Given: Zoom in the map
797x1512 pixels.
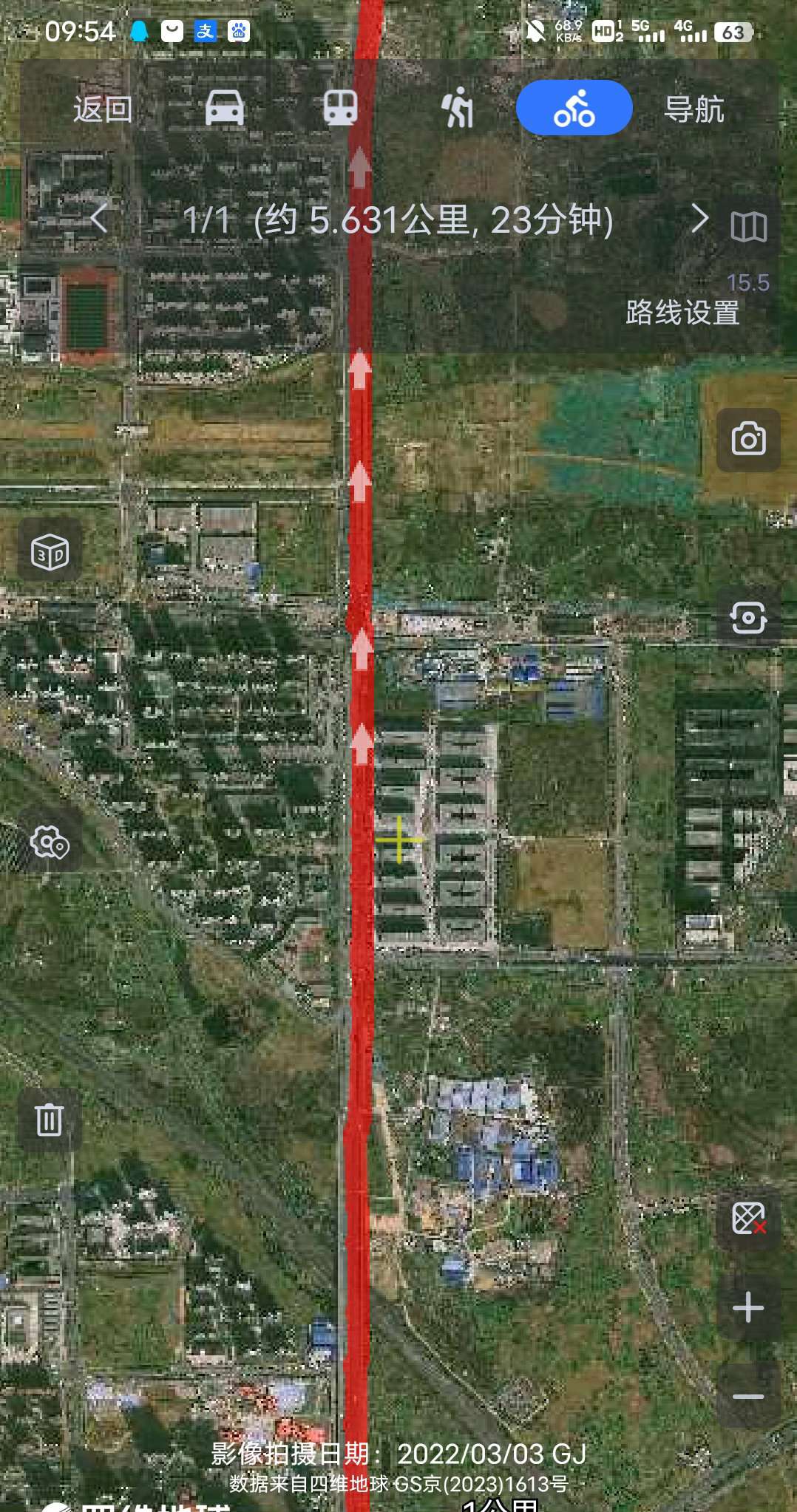Looking at the screenshot, I should (748, 1307).
